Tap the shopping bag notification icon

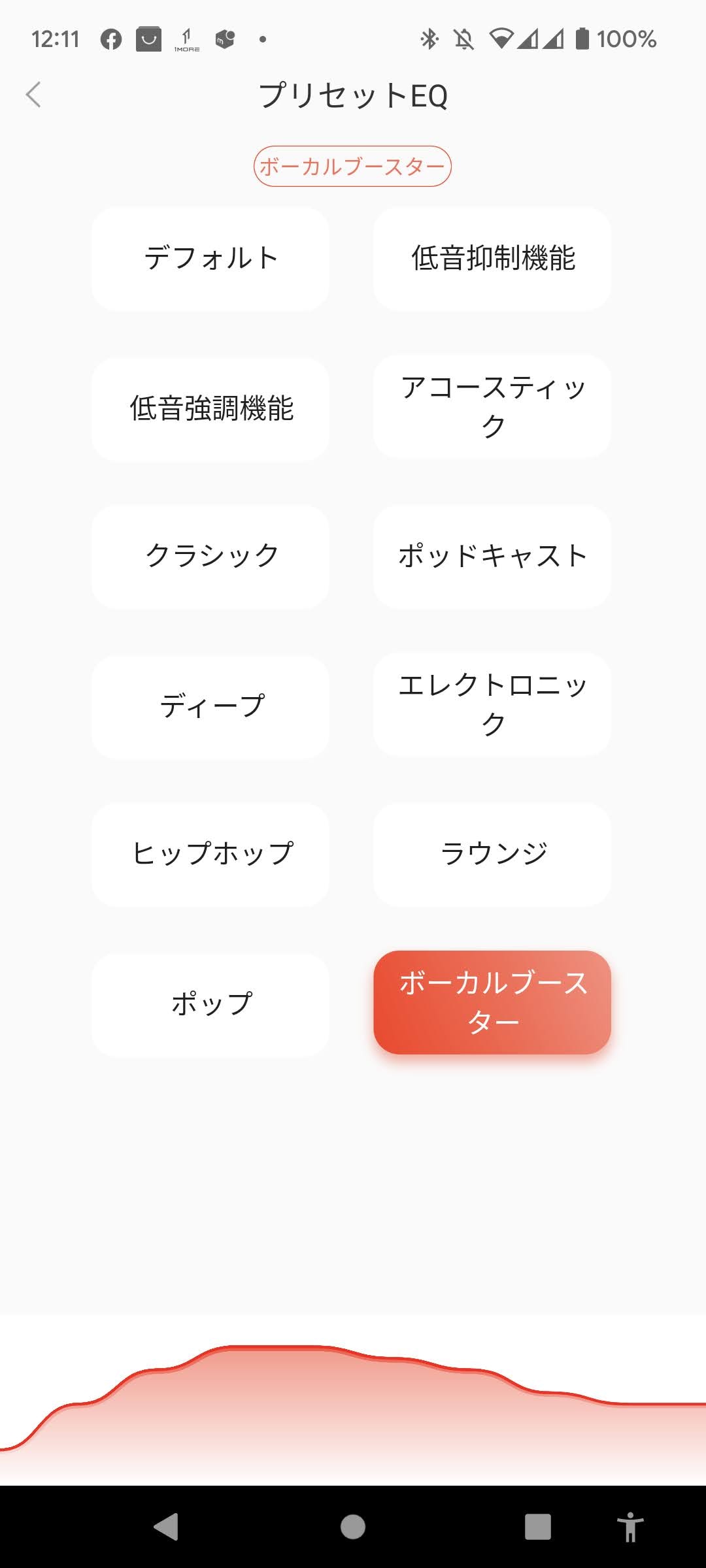[147, 39]
